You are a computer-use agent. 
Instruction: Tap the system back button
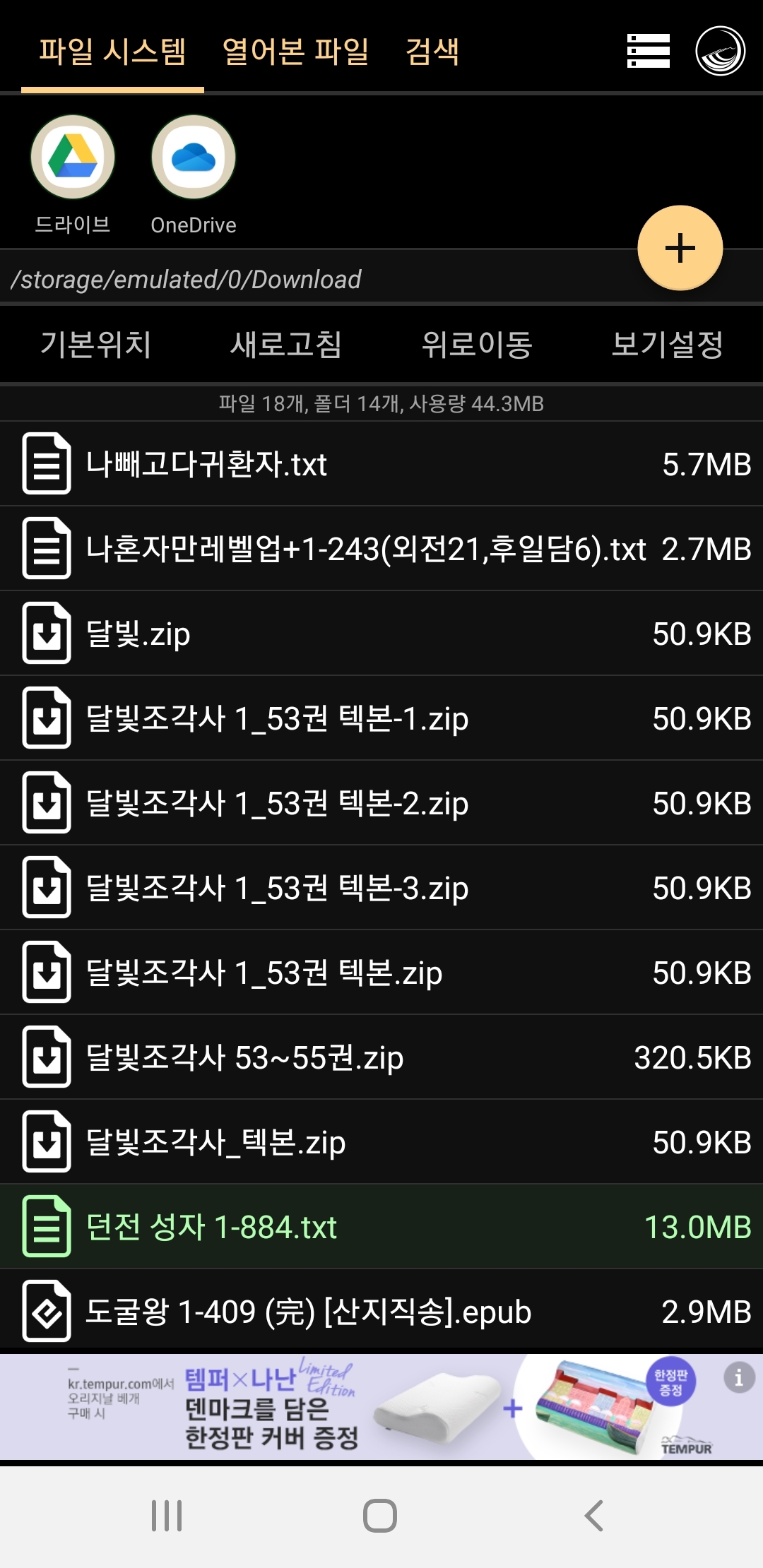click(594, 1516)
